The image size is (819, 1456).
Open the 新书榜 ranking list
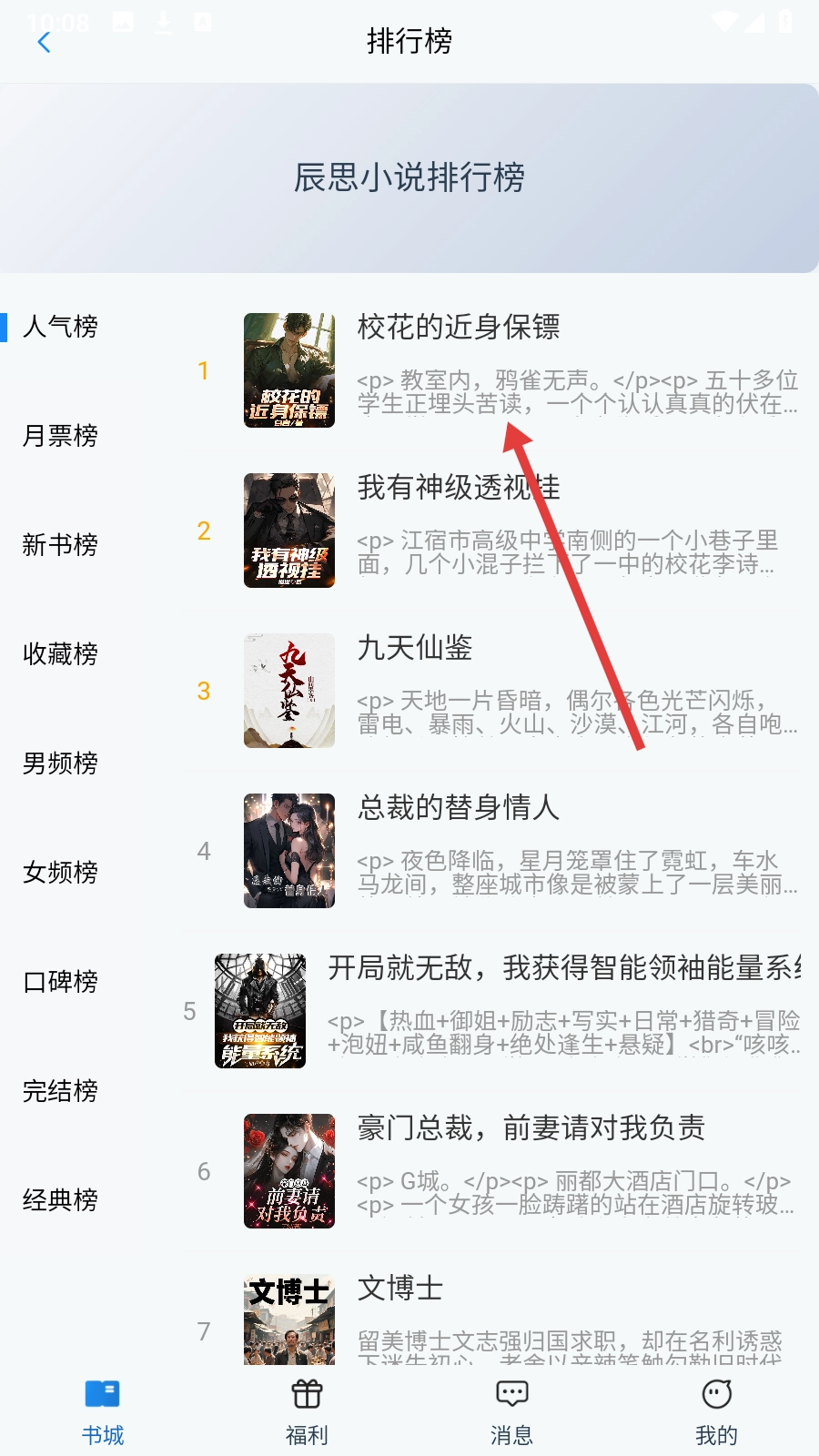point(60,545)
